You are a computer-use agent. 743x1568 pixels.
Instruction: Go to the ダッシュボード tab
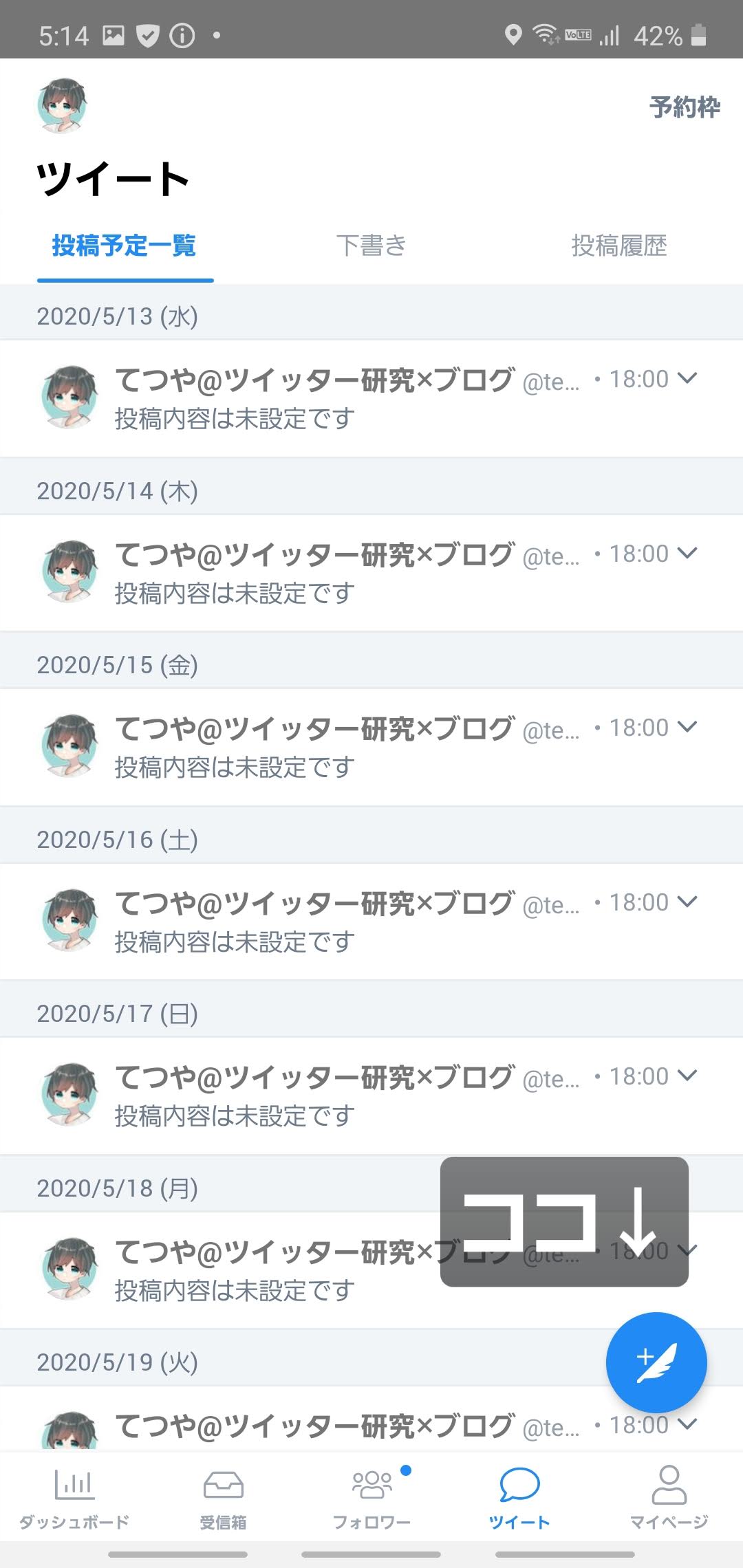tap(74, 1498)
